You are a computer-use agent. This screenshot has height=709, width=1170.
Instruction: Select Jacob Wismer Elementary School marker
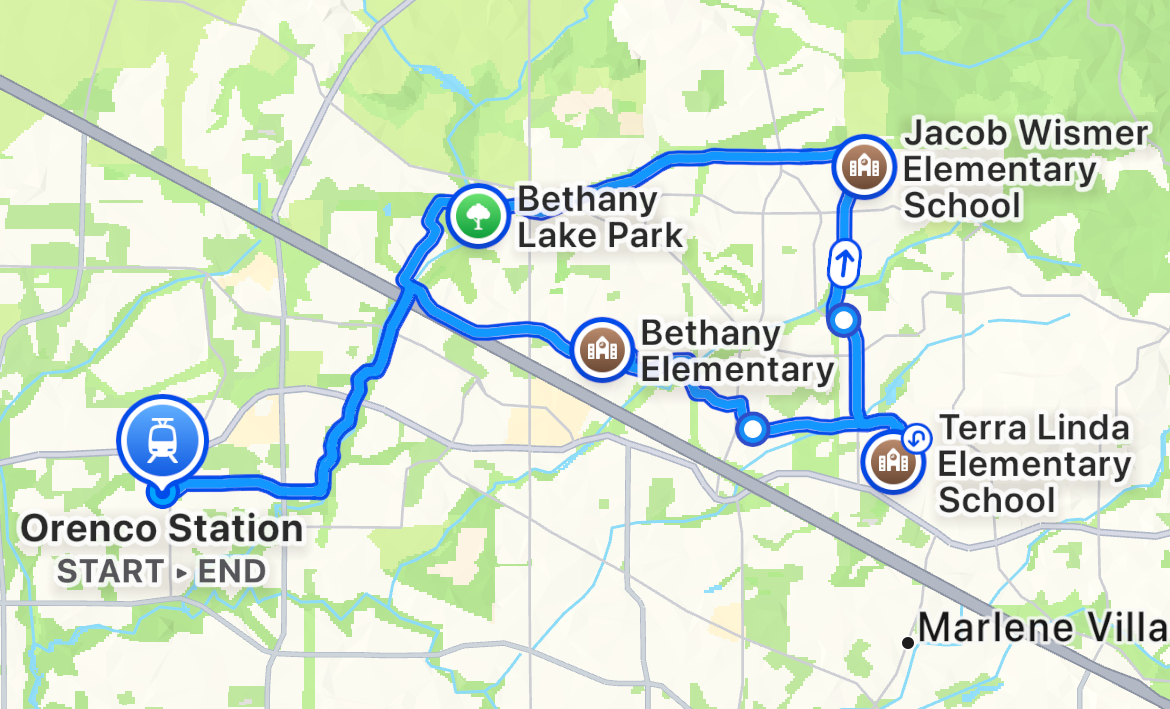[863, 165]
